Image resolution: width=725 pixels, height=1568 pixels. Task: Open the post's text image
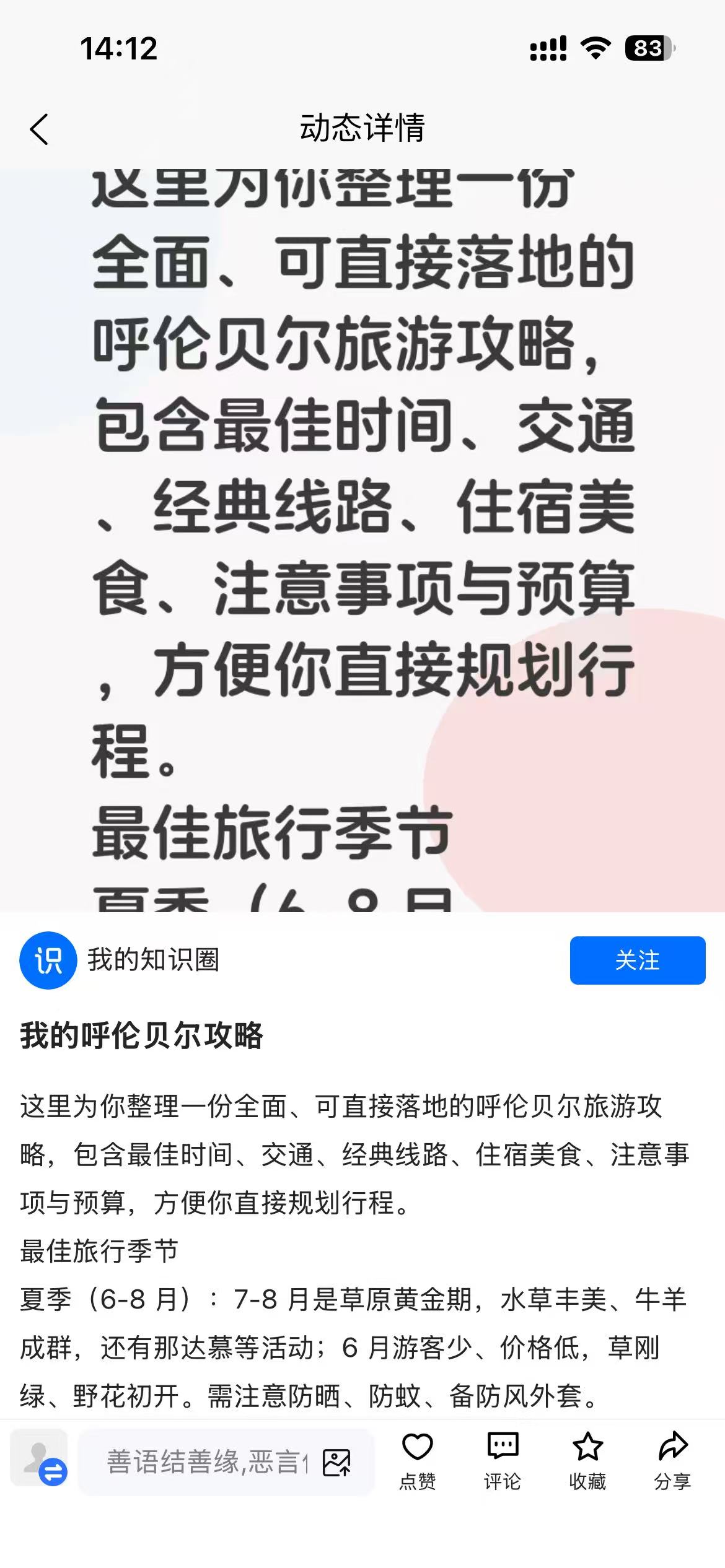(362, 539)
